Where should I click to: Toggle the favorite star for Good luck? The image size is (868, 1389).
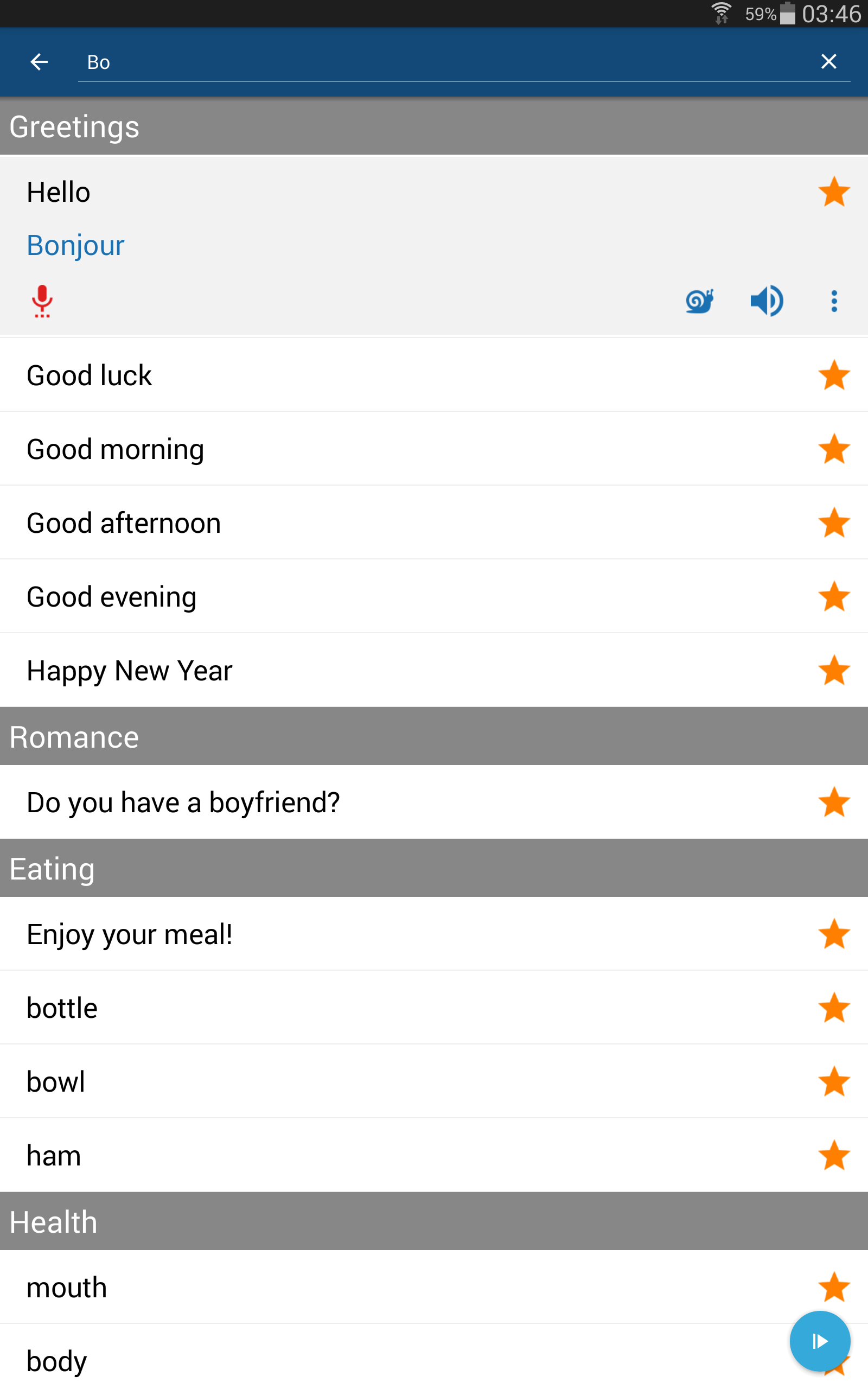(834, 374)
